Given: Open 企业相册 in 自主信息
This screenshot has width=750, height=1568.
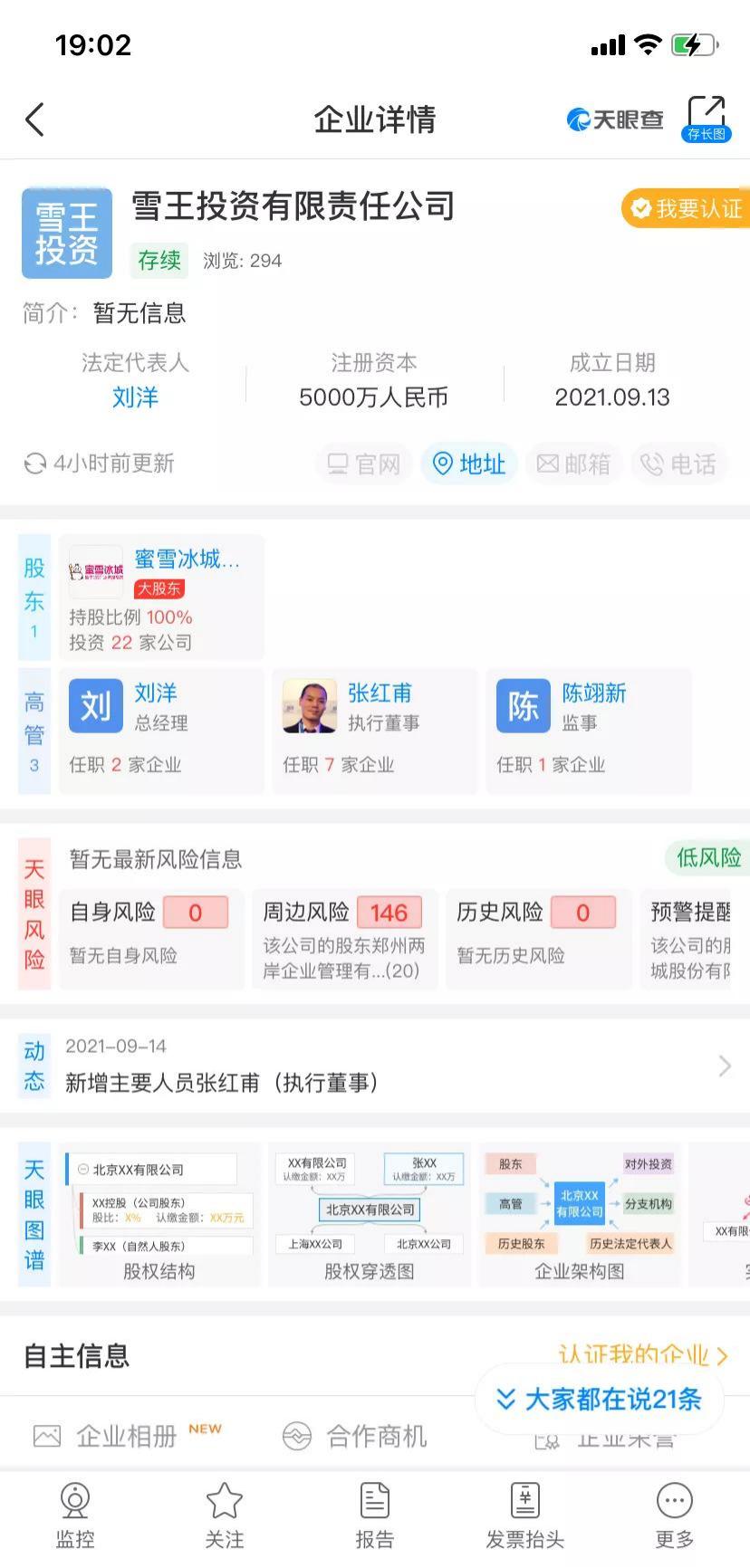Looking at the screenshot, I should tap(127, 1437).
